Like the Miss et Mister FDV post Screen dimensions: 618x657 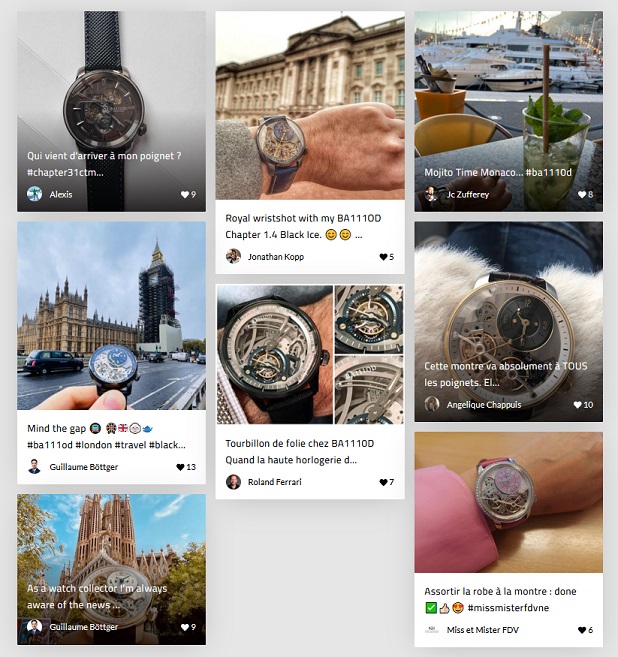pos(581,631)
